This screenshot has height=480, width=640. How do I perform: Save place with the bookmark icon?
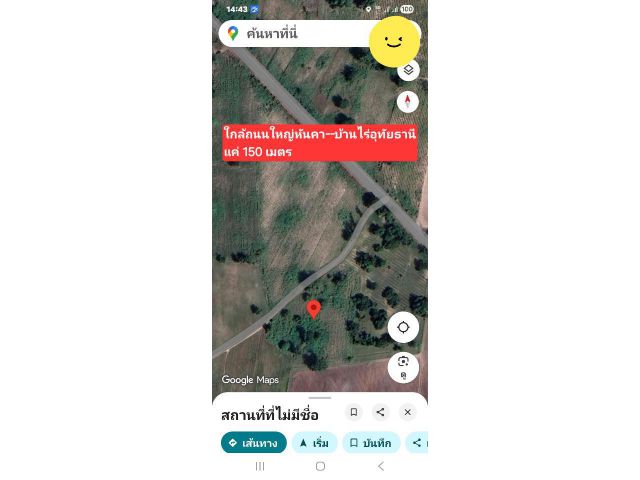[353, 412]
